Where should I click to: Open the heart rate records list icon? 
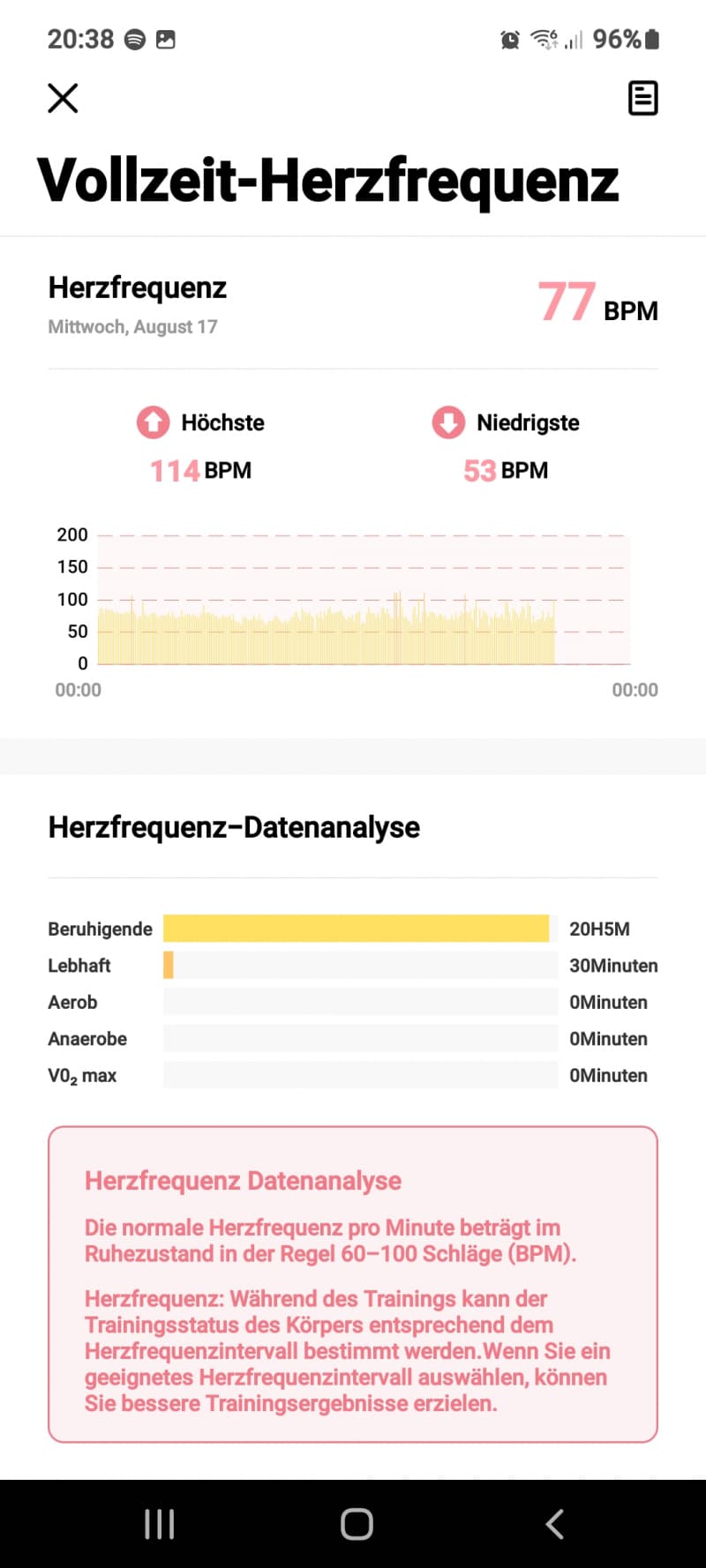[642, 98]
